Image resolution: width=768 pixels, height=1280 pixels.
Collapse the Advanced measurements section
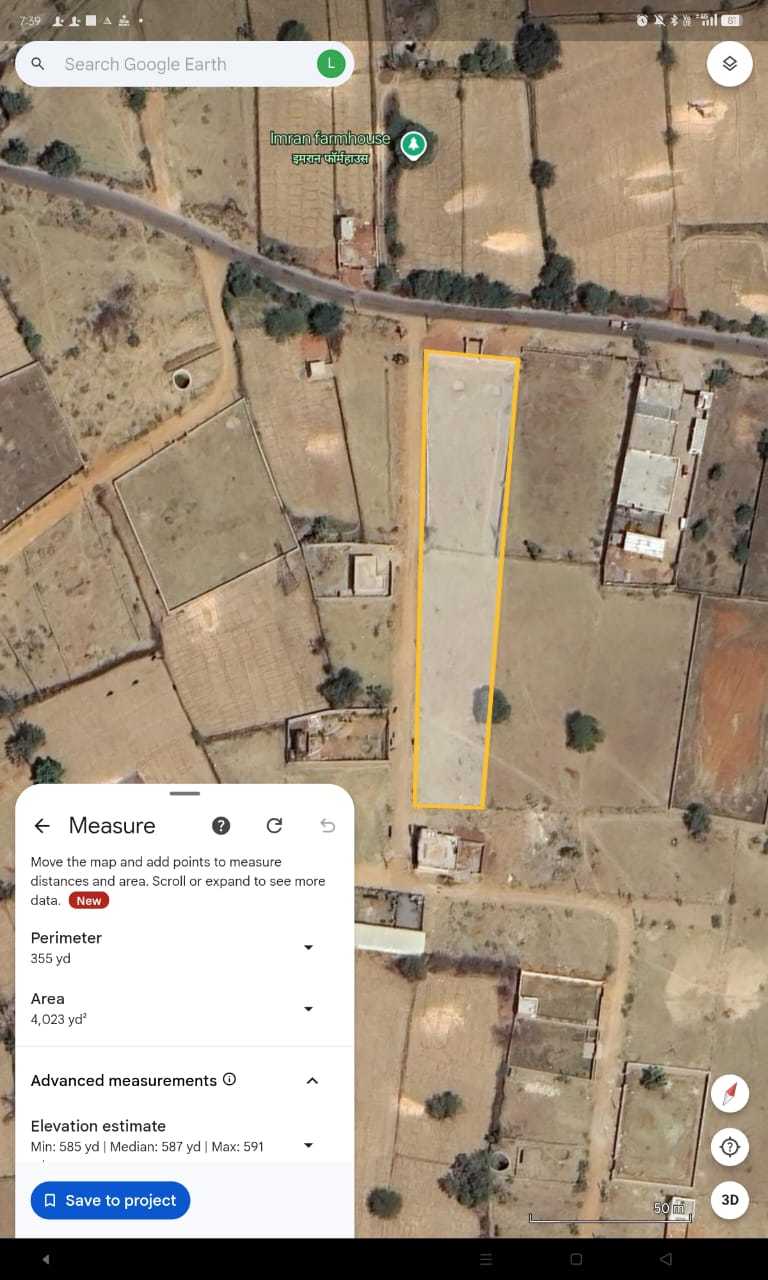click(312, 1080)
